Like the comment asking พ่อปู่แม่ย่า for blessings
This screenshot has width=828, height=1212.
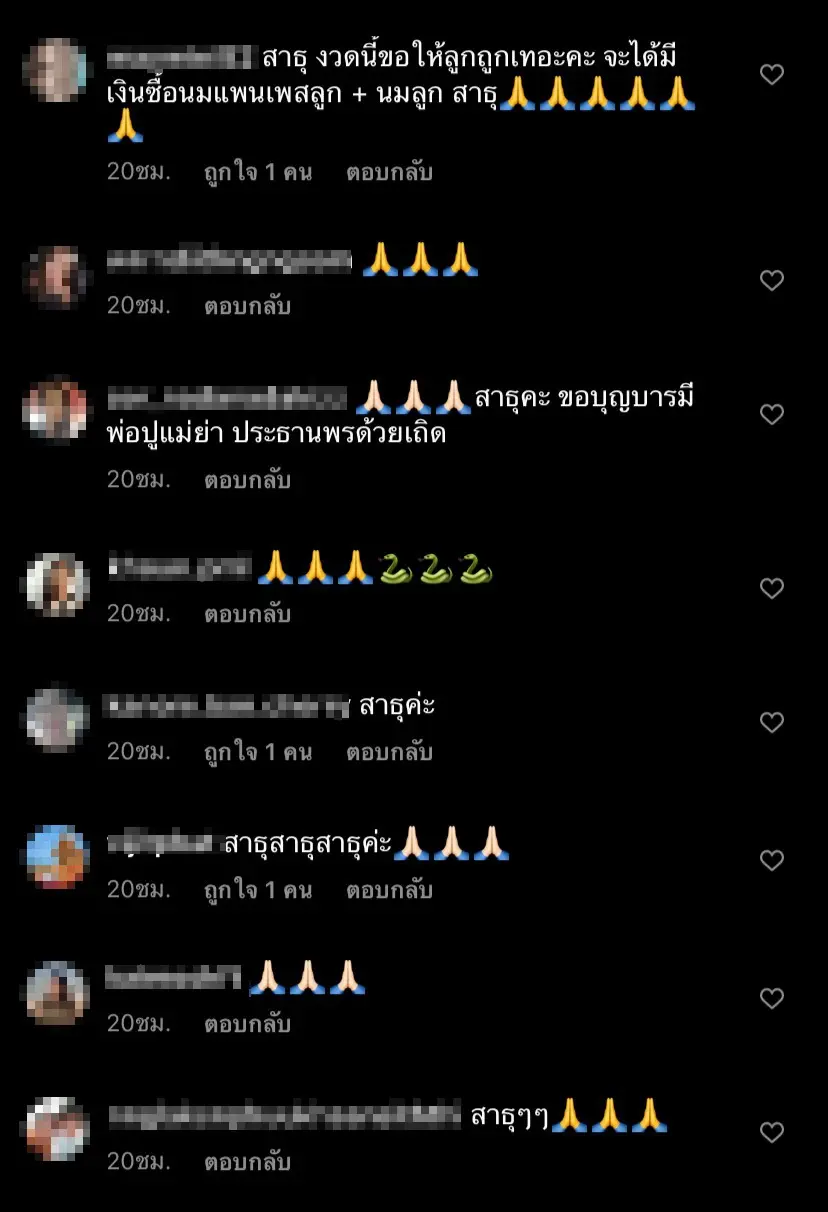(x=772, y=414)
